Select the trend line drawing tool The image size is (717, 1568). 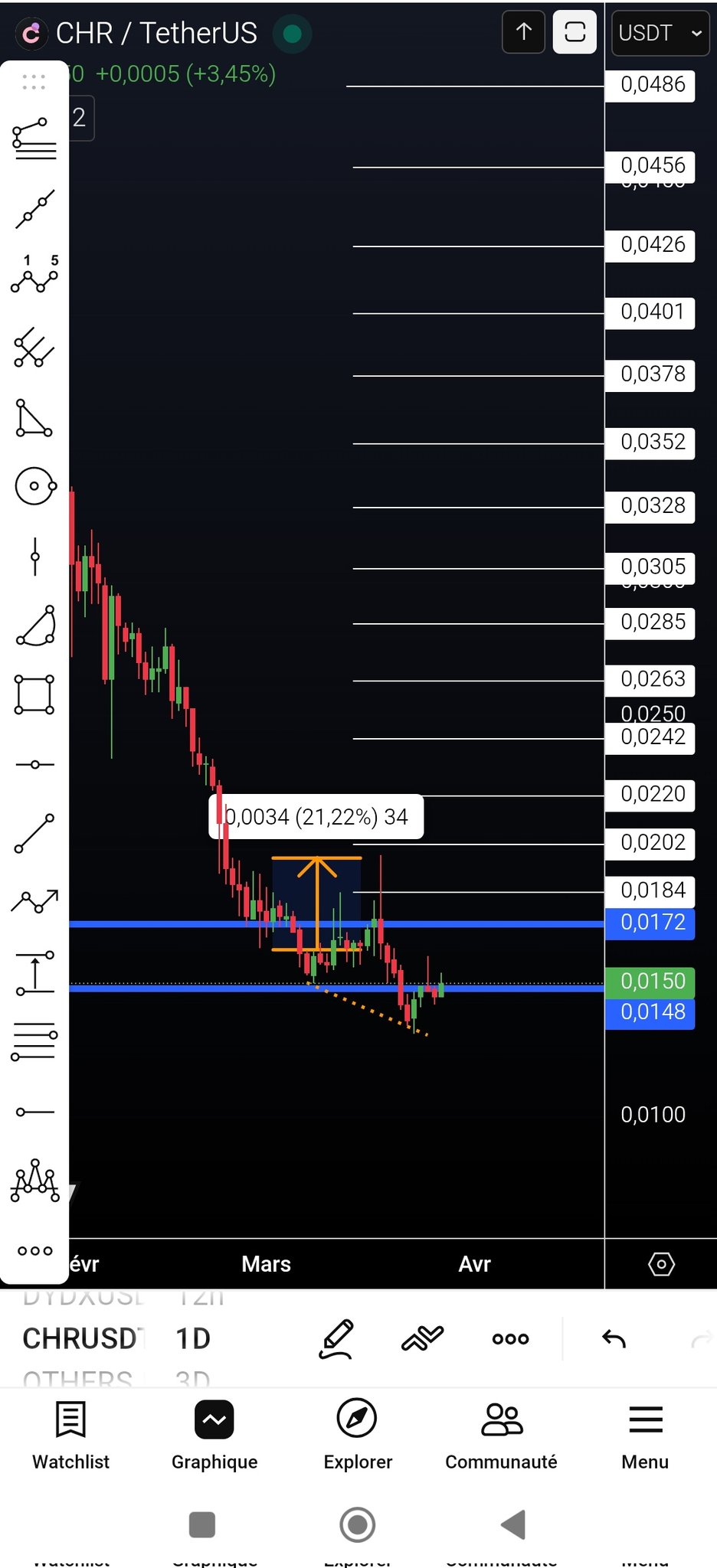[x=34, y=209]
